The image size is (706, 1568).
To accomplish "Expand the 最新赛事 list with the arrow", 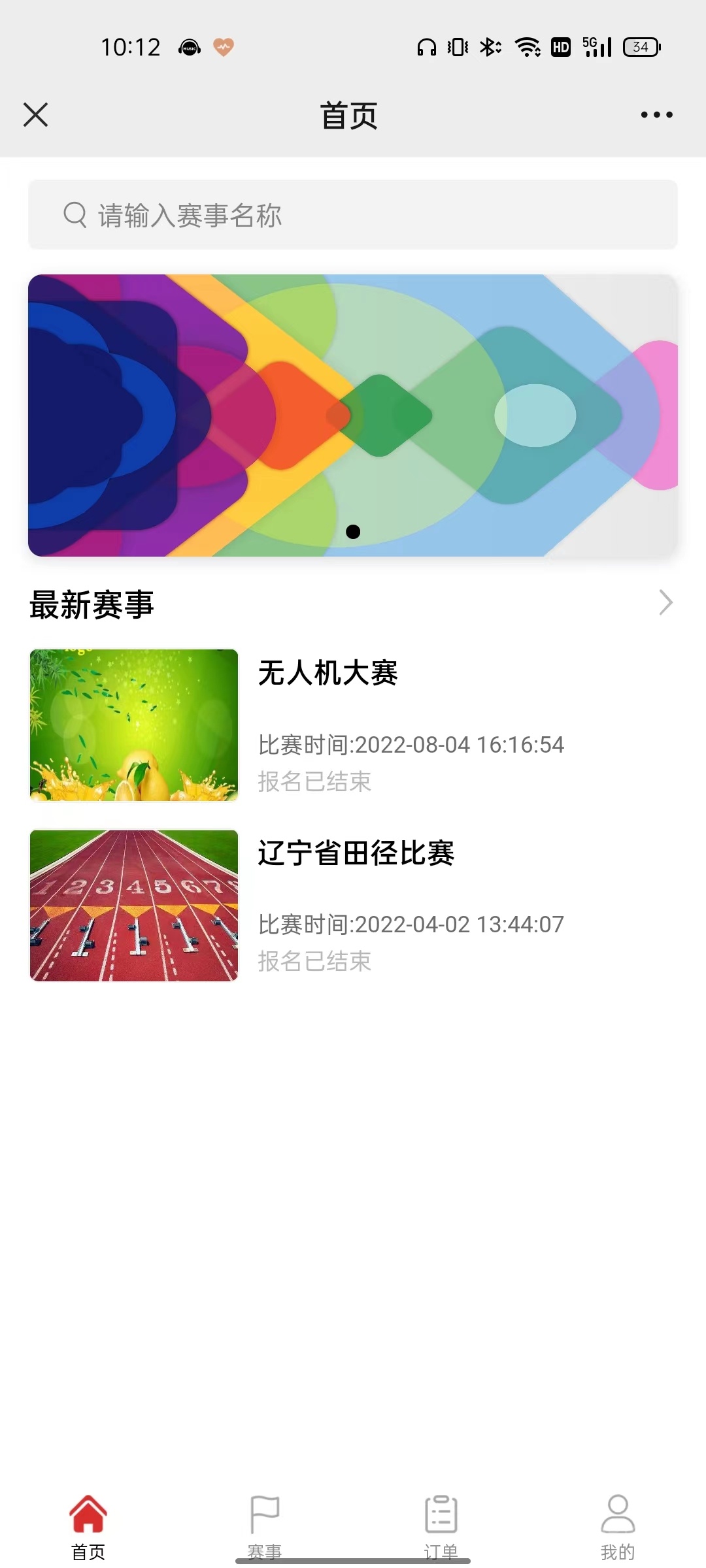I will click(665, 602).
